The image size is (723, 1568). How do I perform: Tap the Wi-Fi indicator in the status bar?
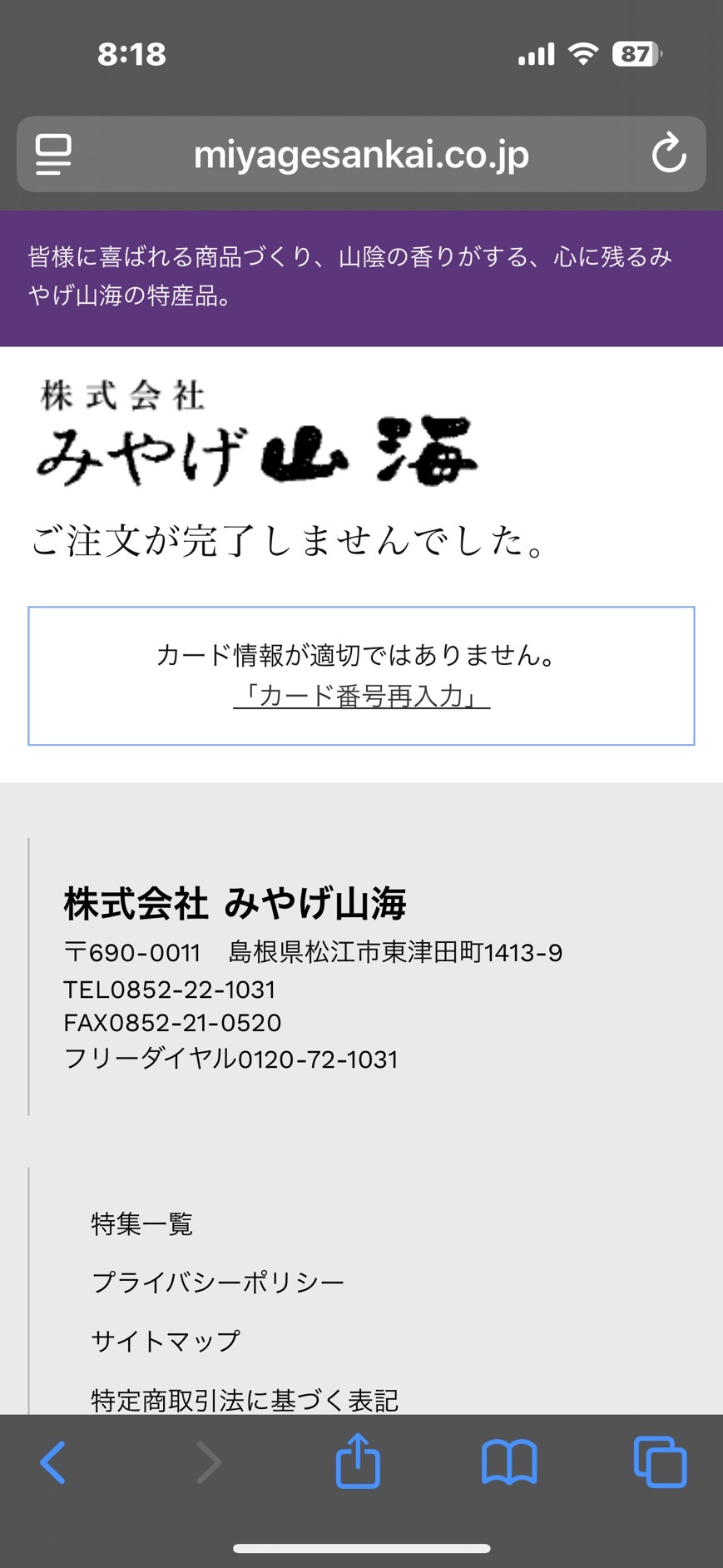click(582, 52)
